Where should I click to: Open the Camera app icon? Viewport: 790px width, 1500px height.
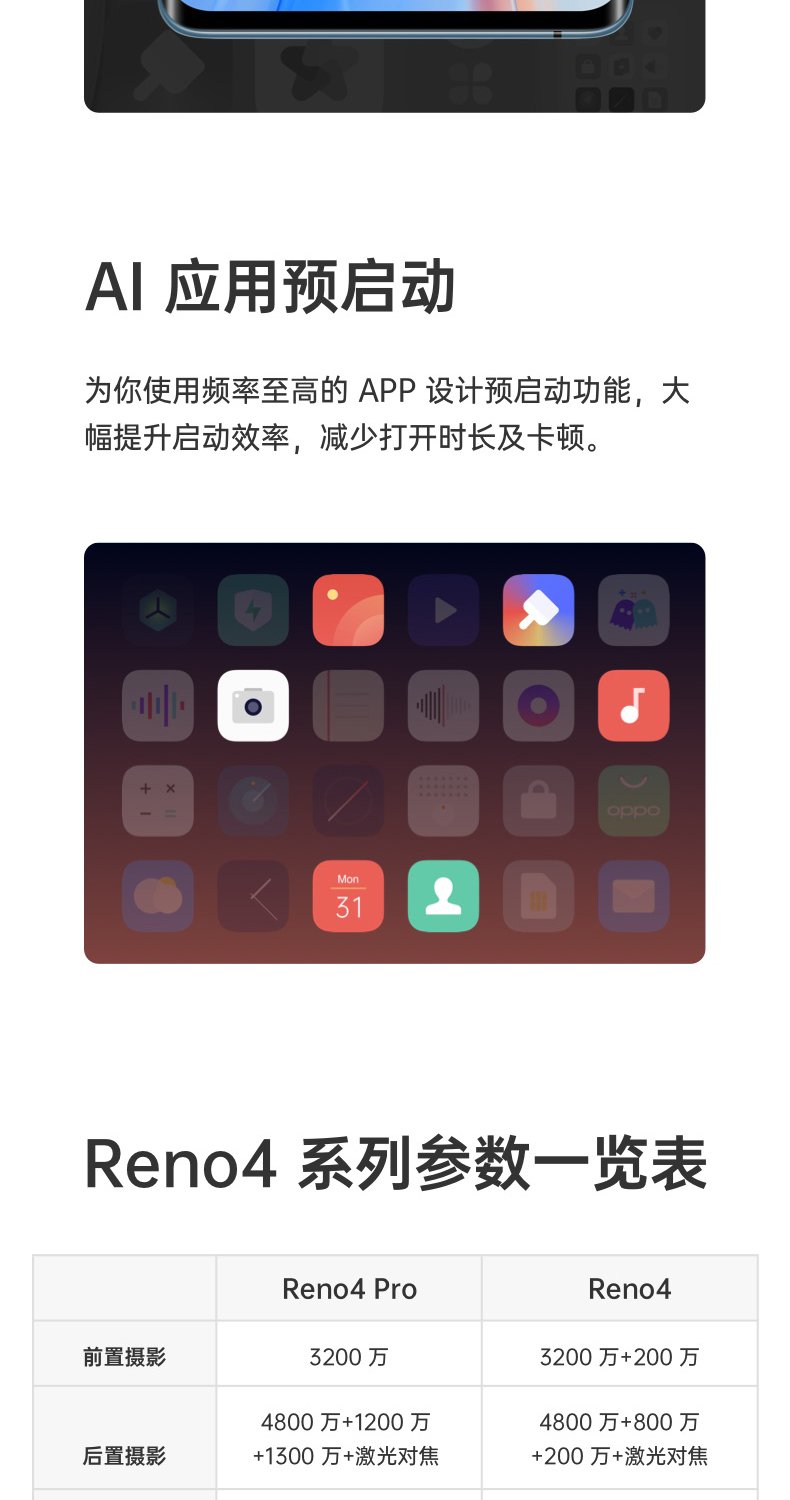tap(253, 705)
